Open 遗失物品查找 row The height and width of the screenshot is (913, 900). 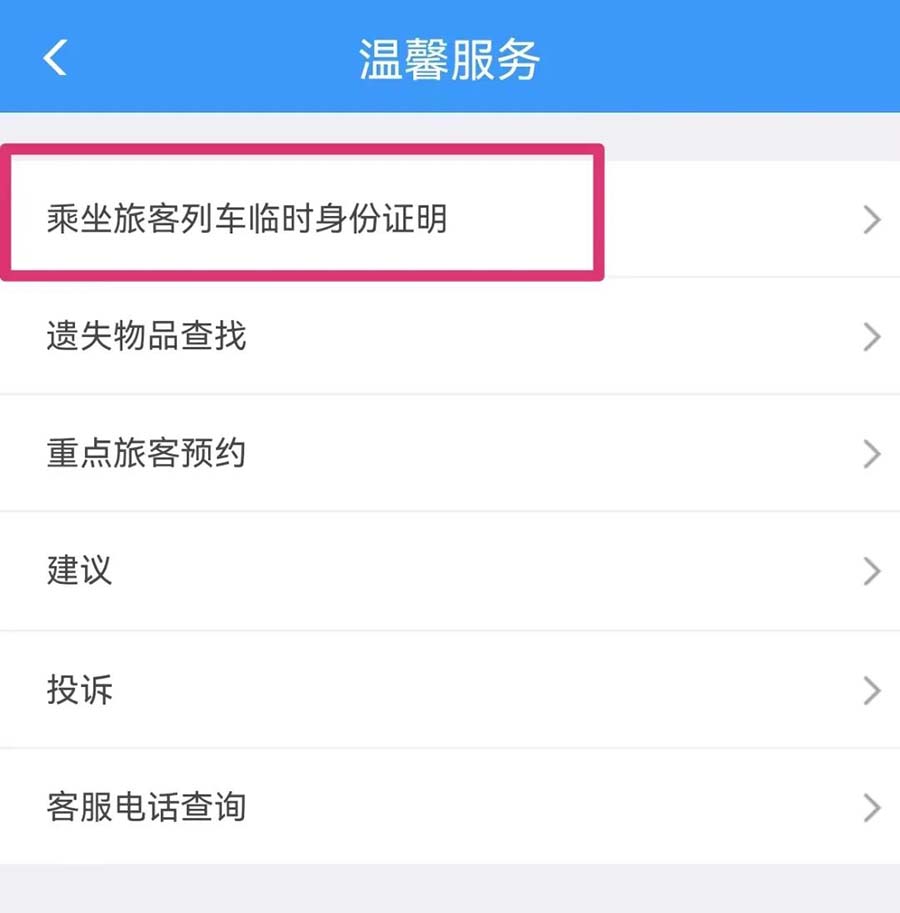tap(147, 336)
